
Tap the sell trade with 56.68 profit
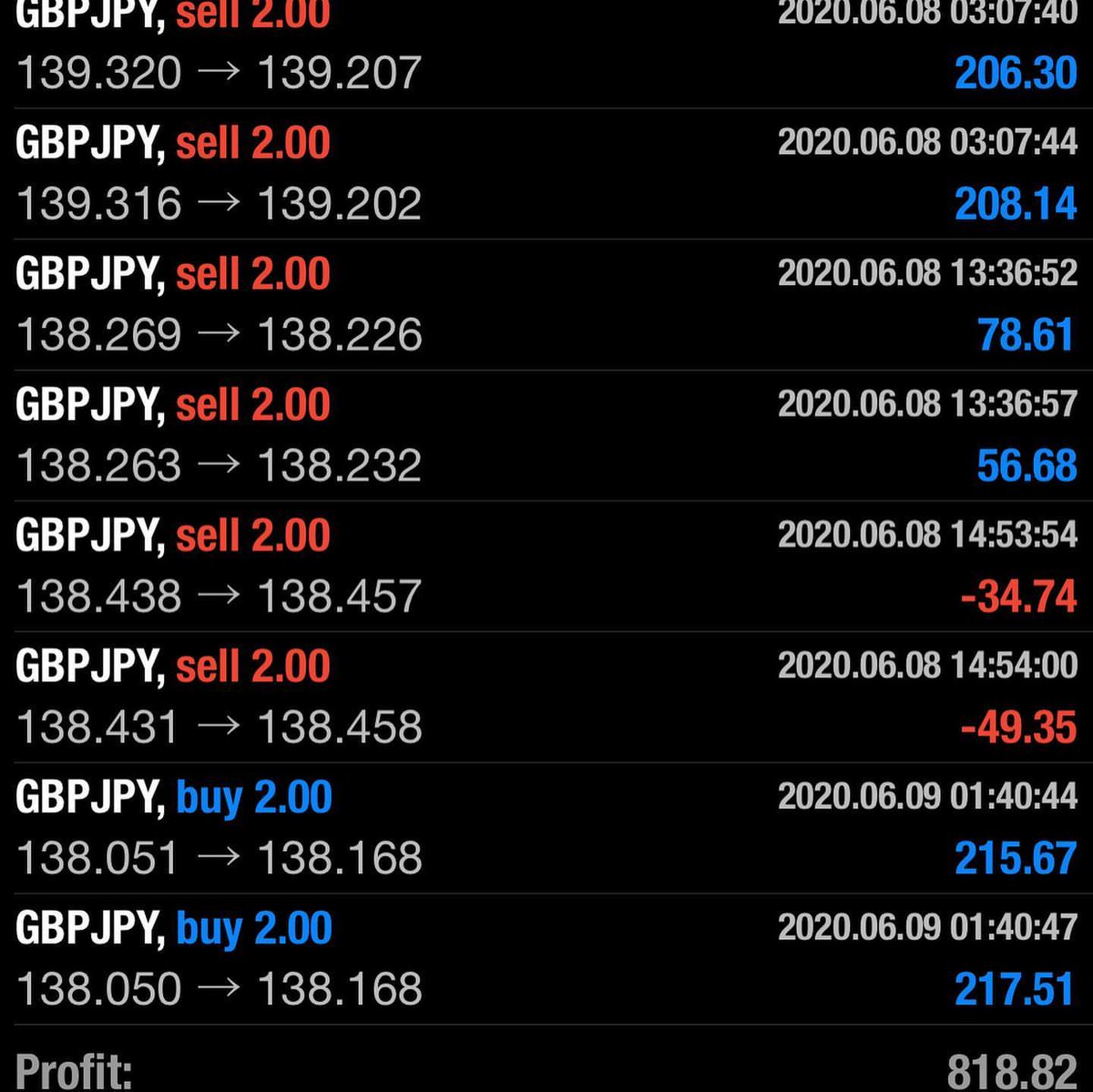pyautogui.click(x=546, y=435)
